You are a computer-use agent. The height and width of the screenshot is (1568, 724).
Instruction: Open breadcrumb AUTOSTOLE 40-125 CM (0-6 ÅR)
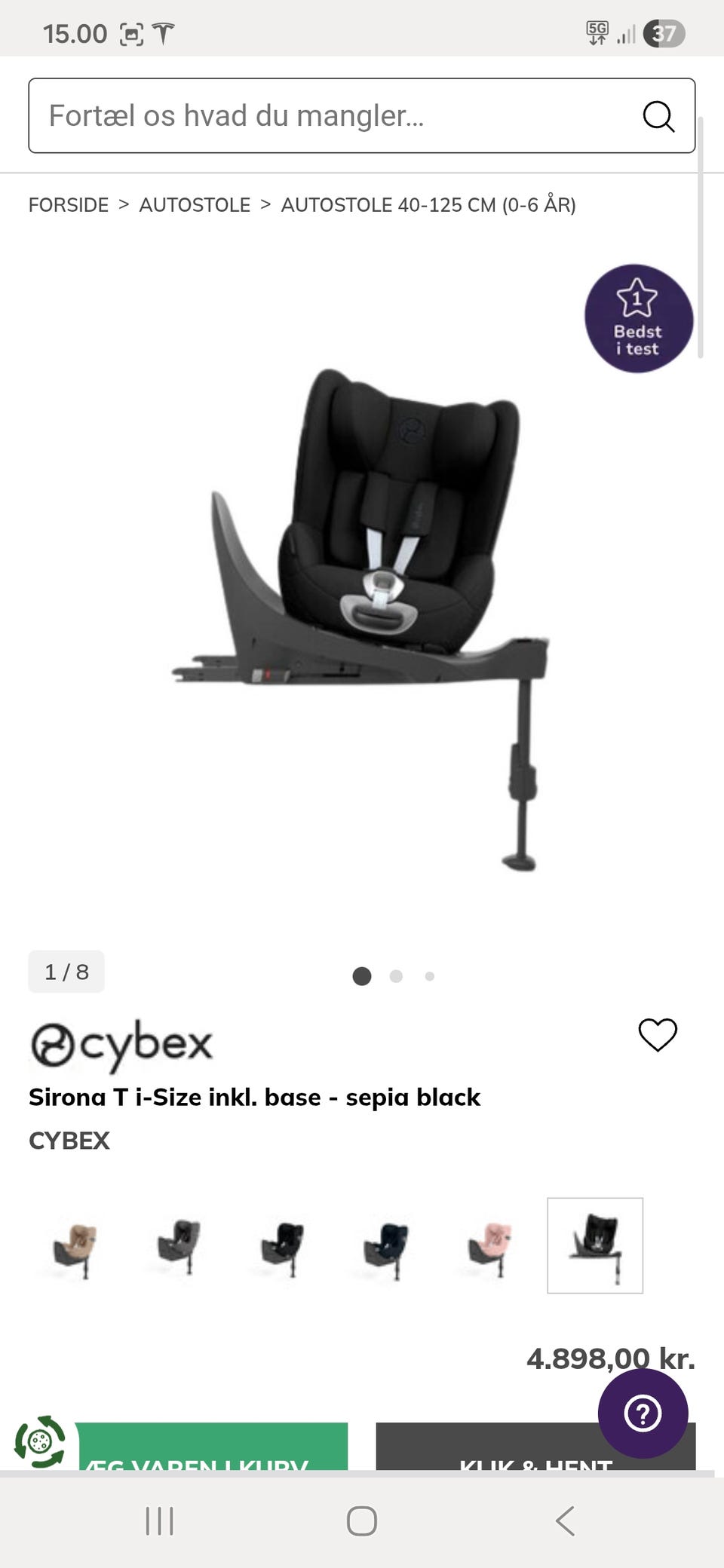pos(428,205)
